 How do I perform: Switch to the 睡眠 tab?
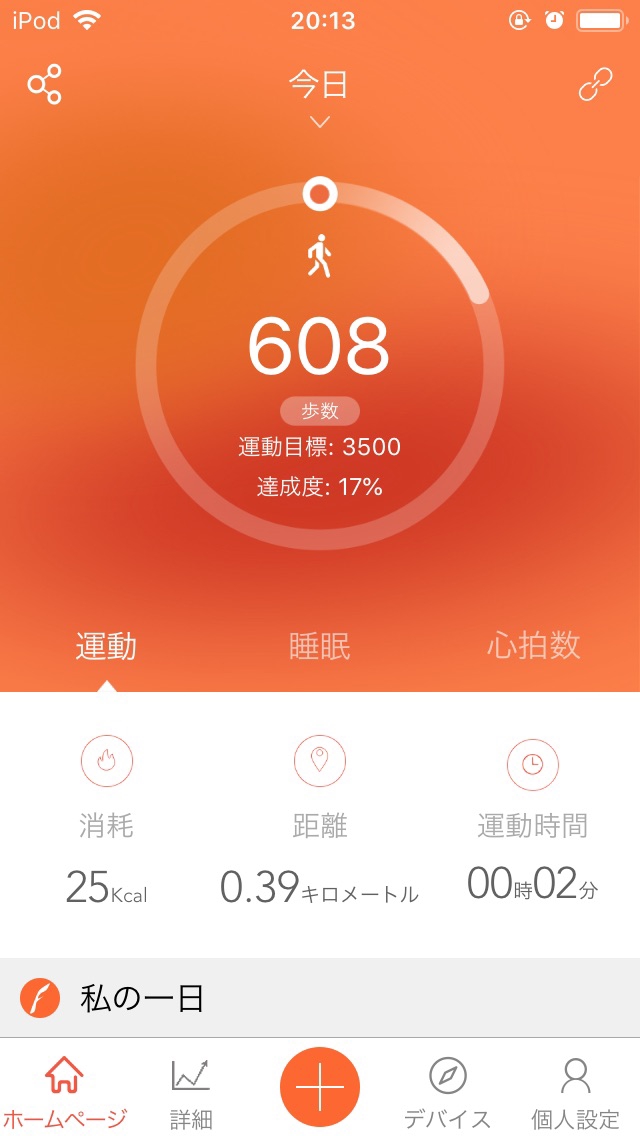[320, 646]
